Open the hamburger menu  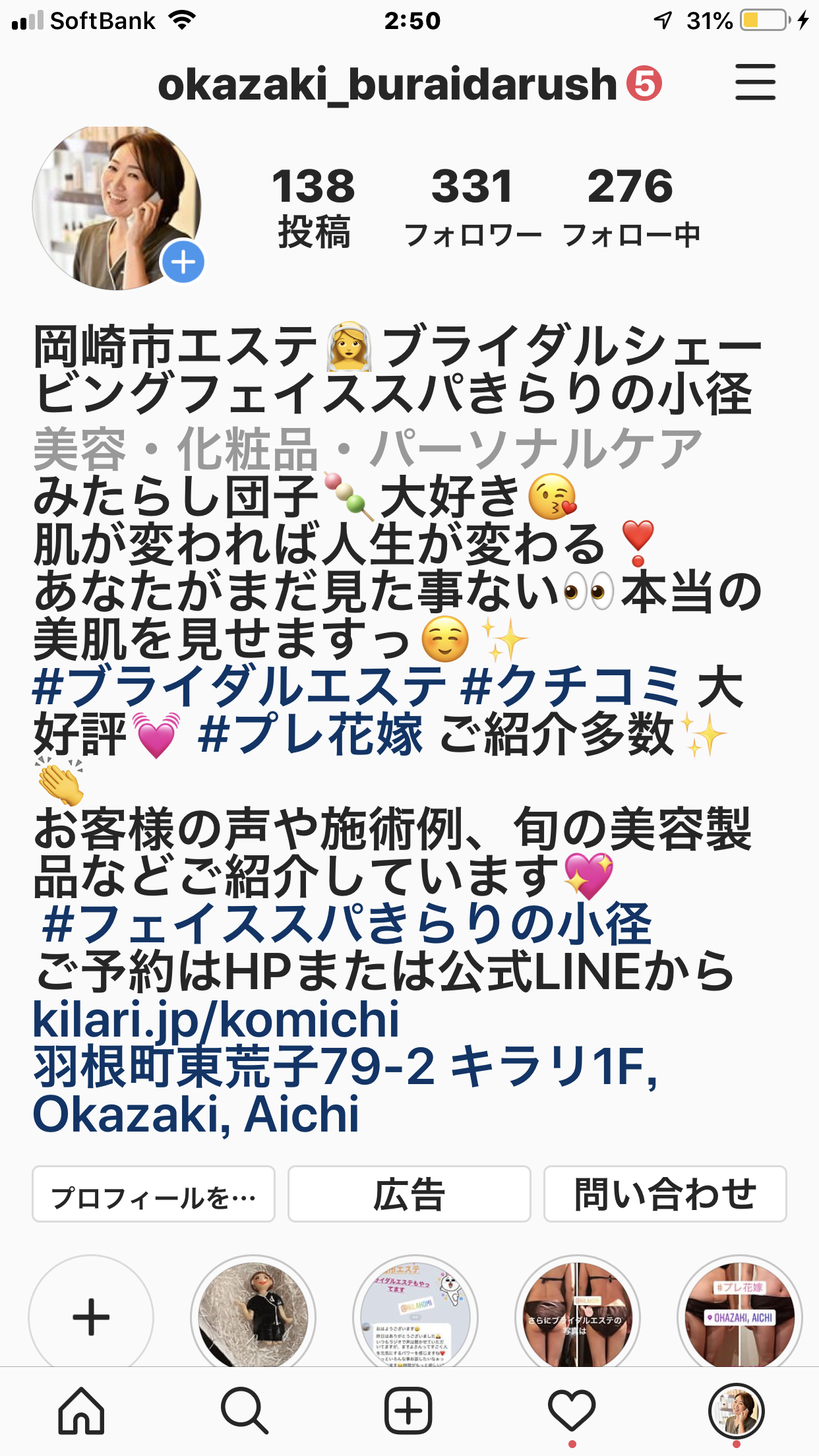click(x=755, y=82)
